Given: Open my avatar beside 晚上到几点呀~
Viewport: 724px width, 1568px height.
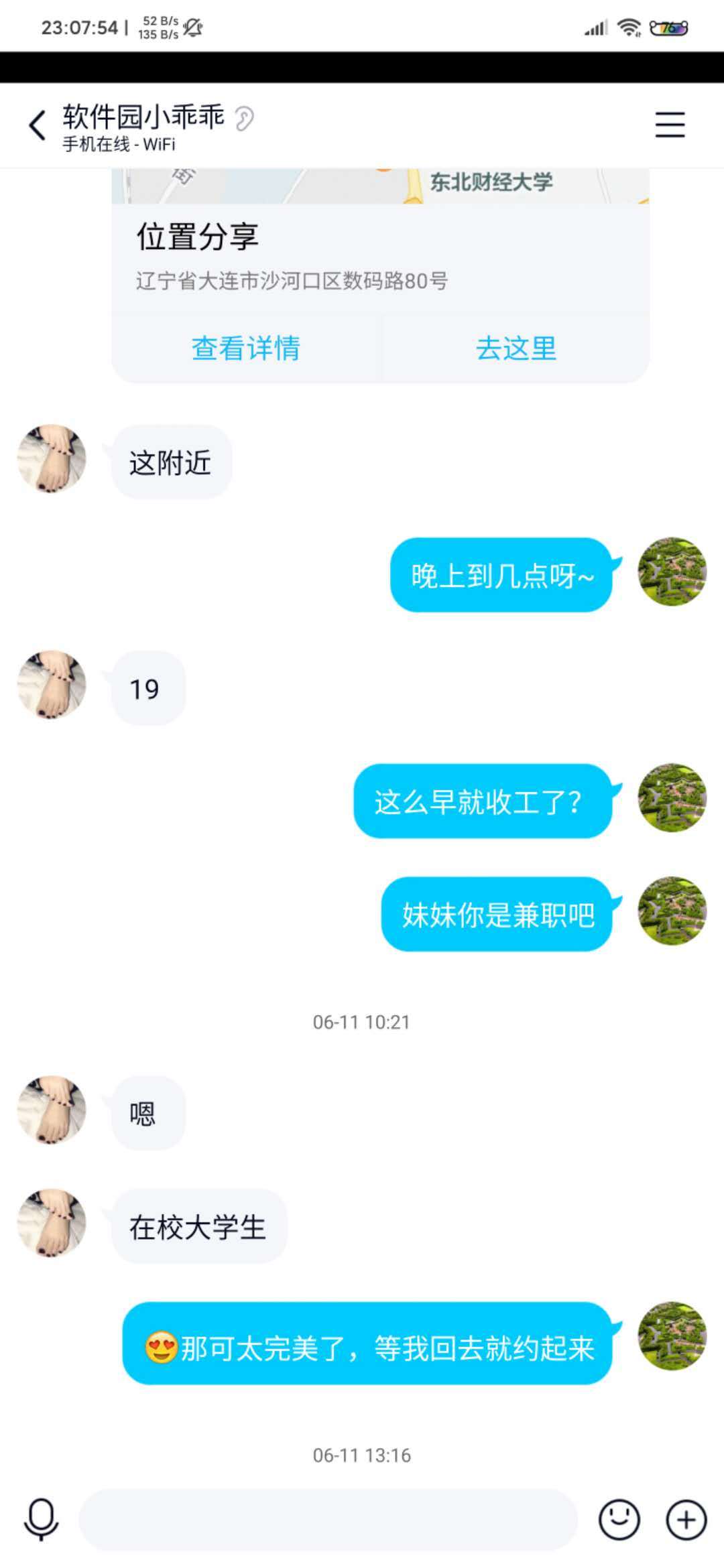Looking at the screenshot, I should point(672,572).
